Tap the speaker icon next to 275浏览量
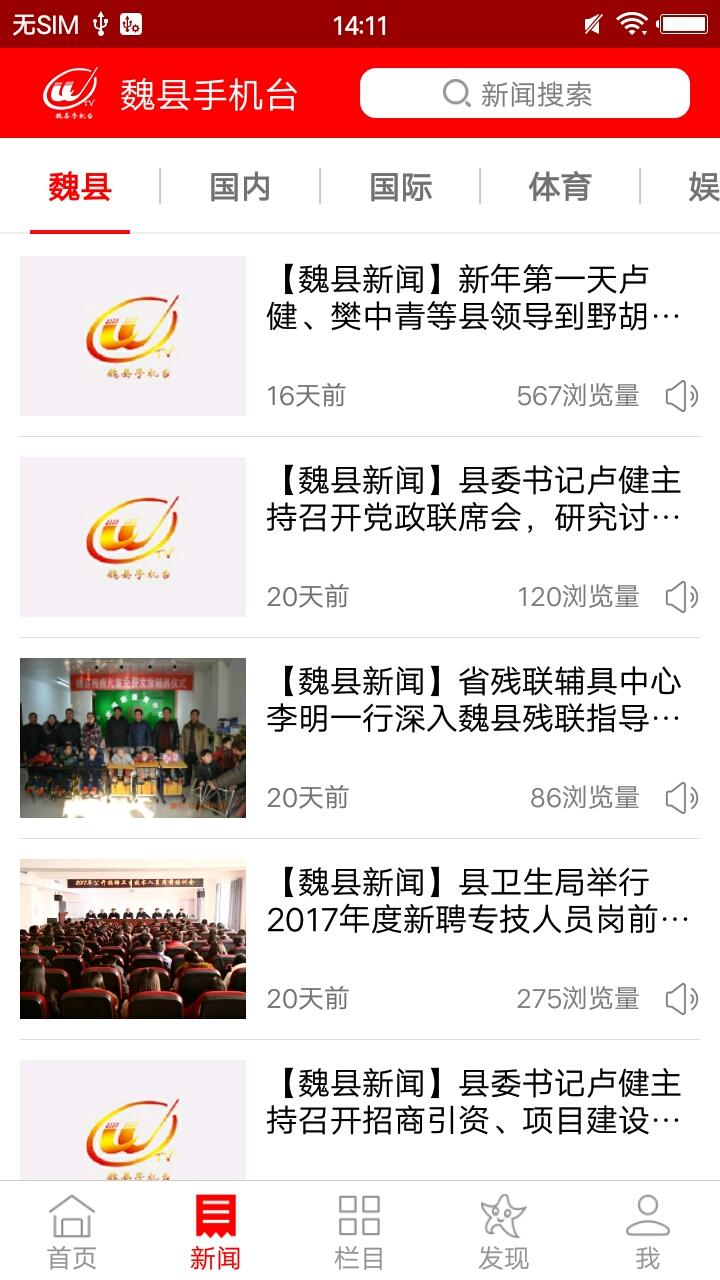Image resolution: width=720 pixels, height=1280 pixels. 682,999
